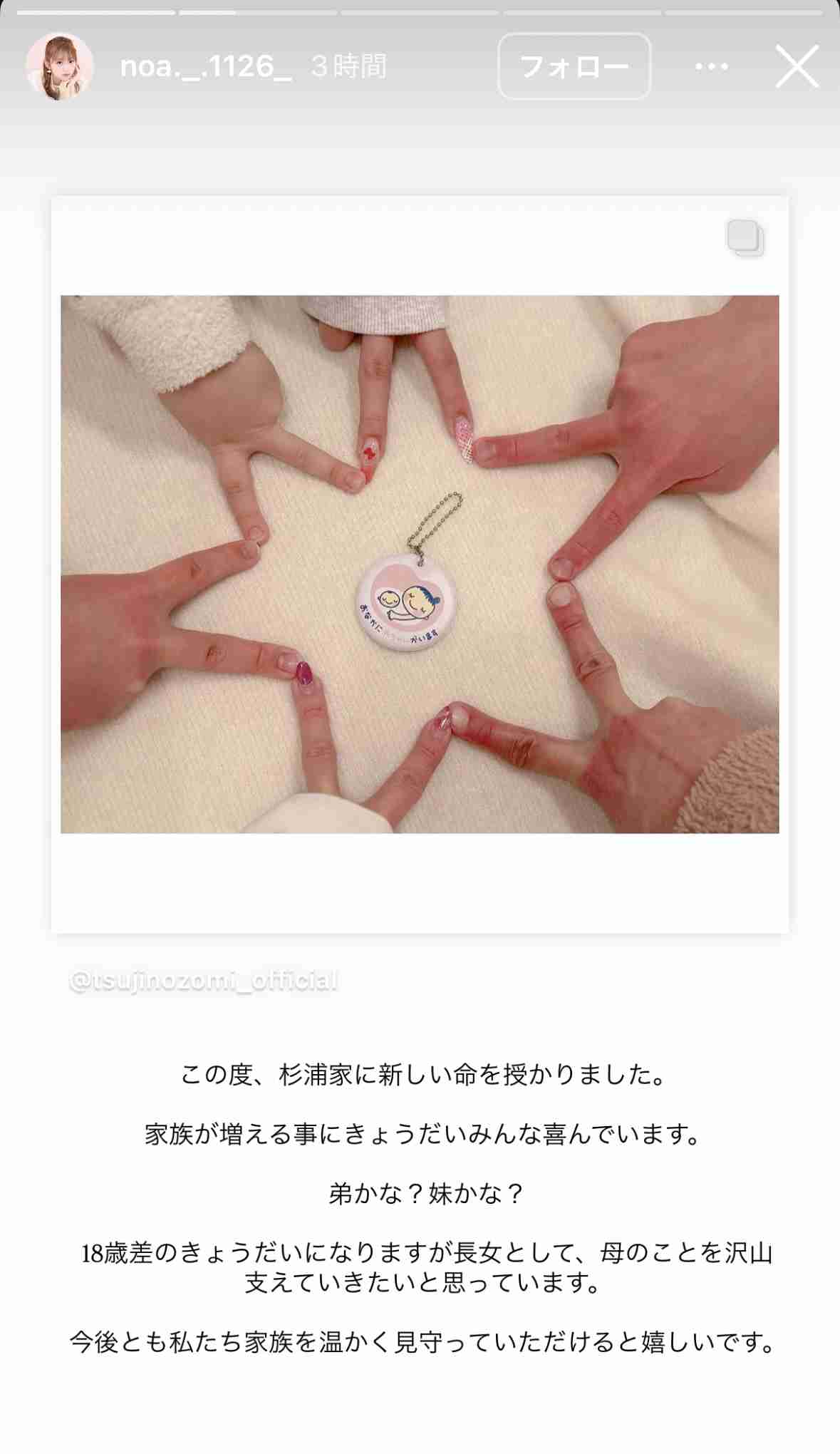Open the noa._.1126_ username

[206, 66]
